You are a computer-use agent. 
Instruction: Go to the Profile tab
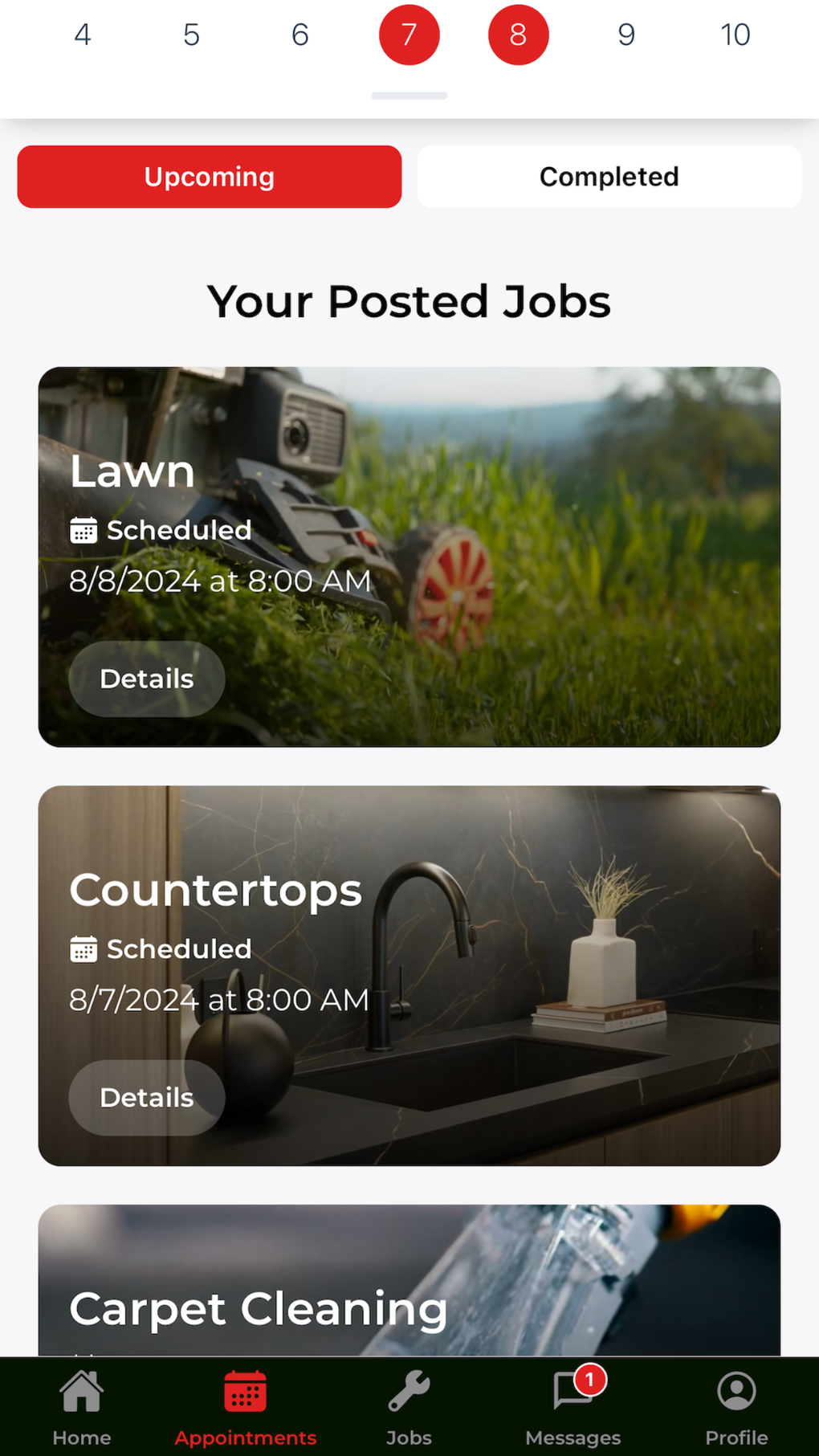coord(736,1407)
